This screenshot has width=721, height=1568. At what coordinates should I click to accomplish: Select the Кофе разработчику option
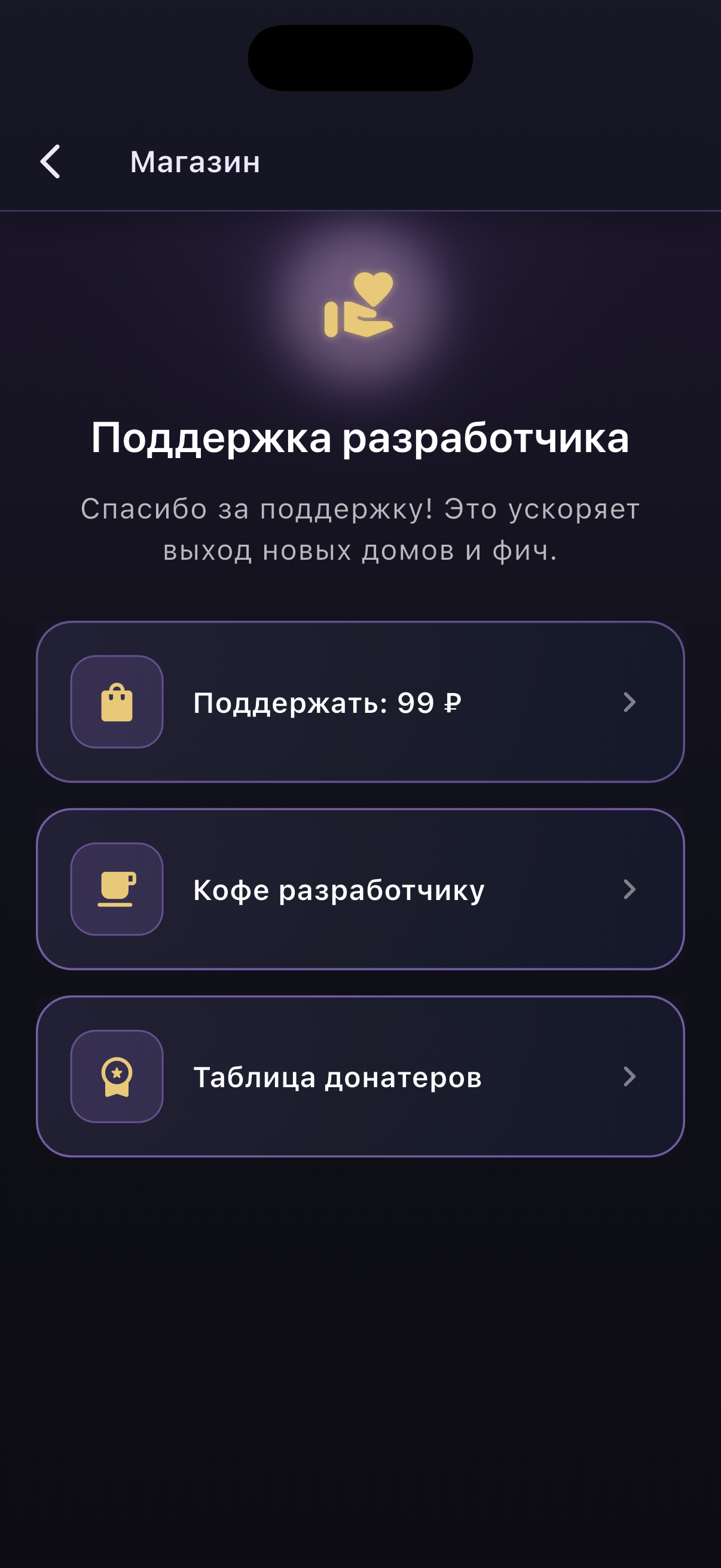360,889
